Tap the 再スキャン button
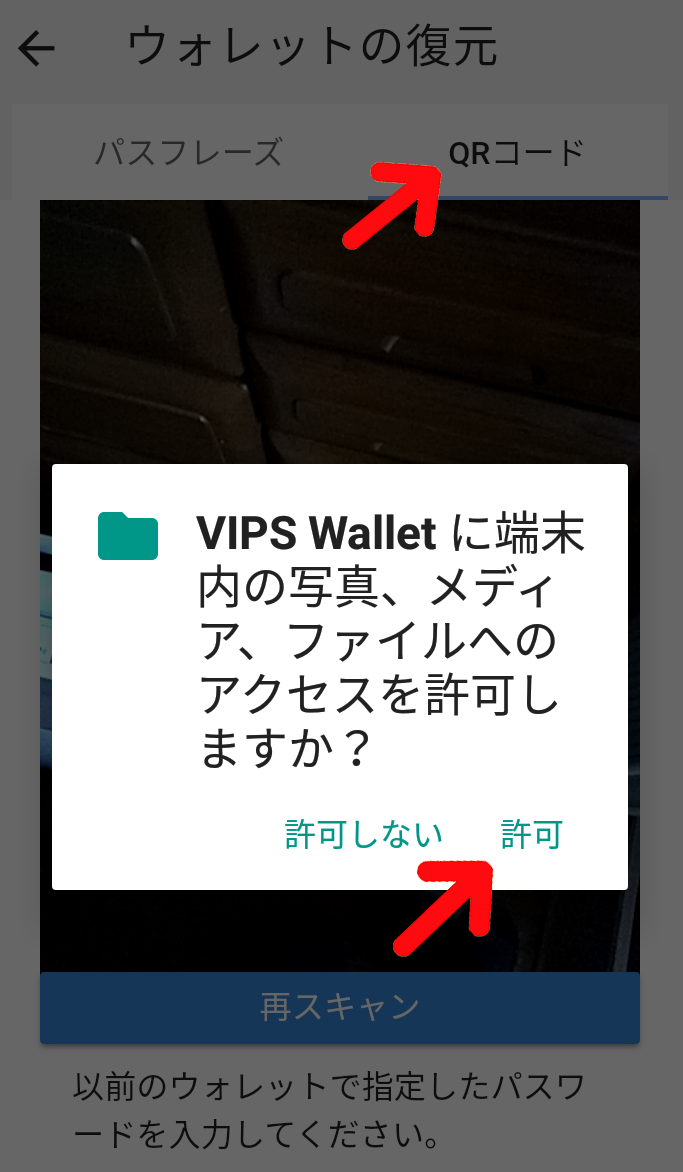 click(x=340, y=1007)
